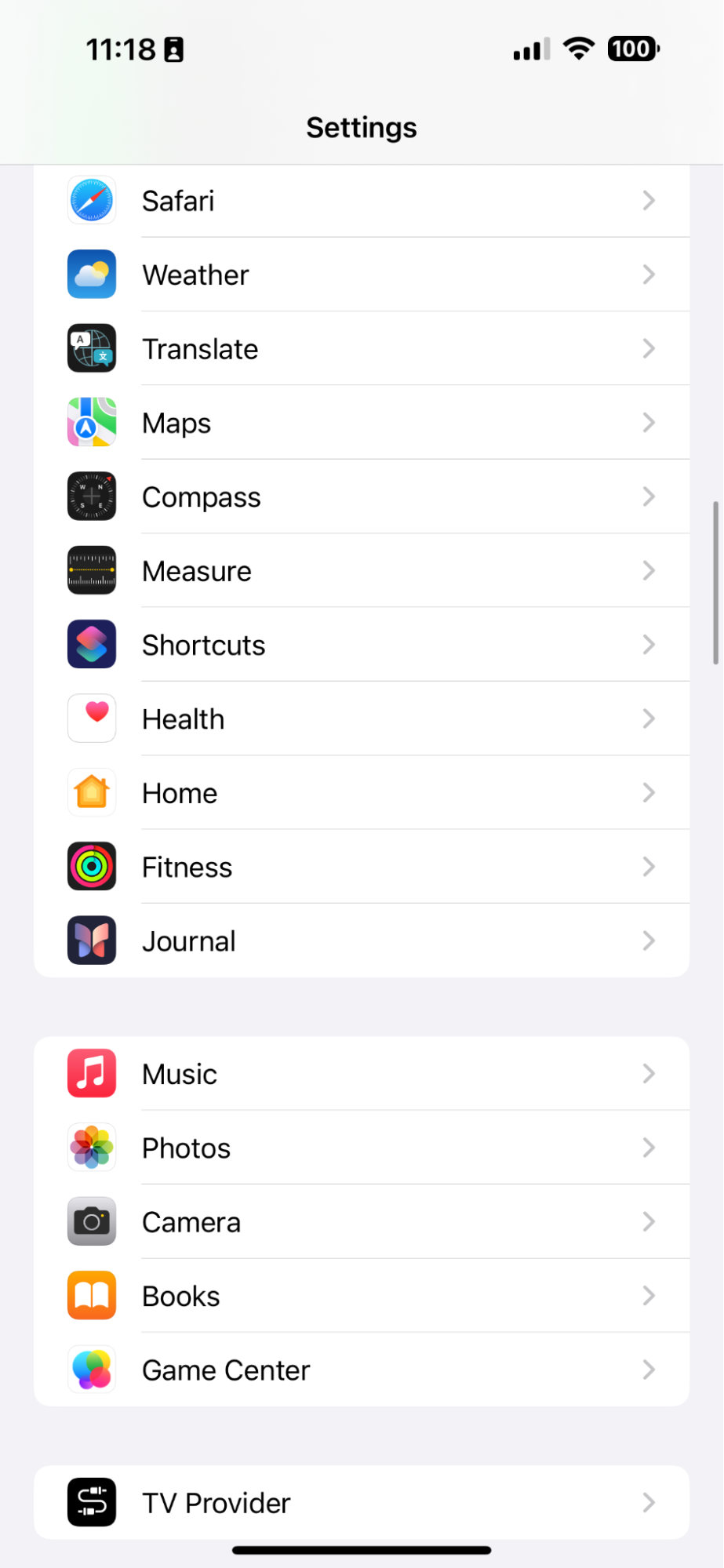Image resolution: width=724 pixels, height=1568 pixels.
Task: Open the Home app settings
Action: pyautogui.click(x=361, y=793)
